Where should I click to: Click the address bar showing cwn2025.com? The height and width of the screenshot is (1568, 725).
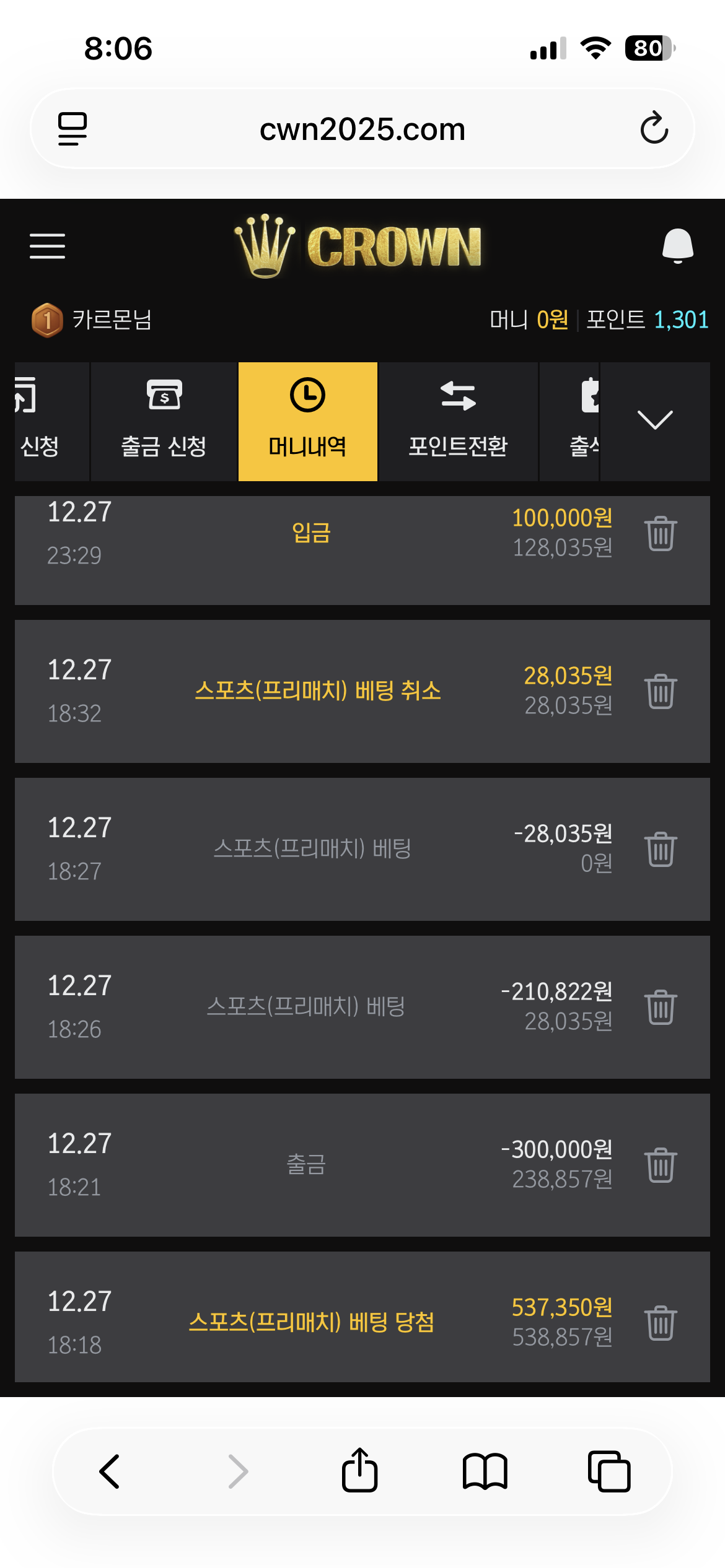point(362,129)
